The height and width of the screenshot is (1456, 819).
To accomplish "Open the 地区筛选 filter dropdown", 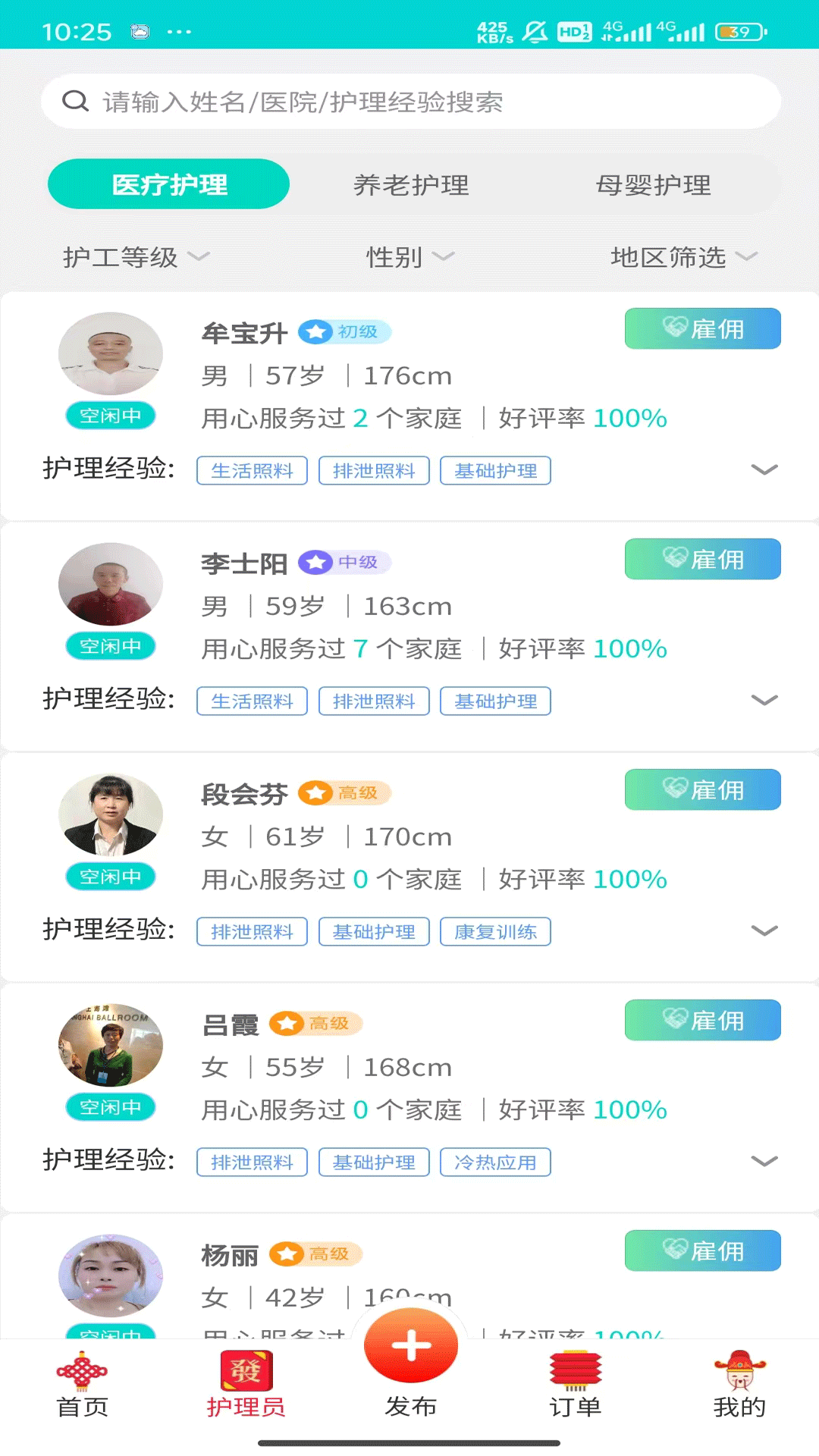I will 681,258.
